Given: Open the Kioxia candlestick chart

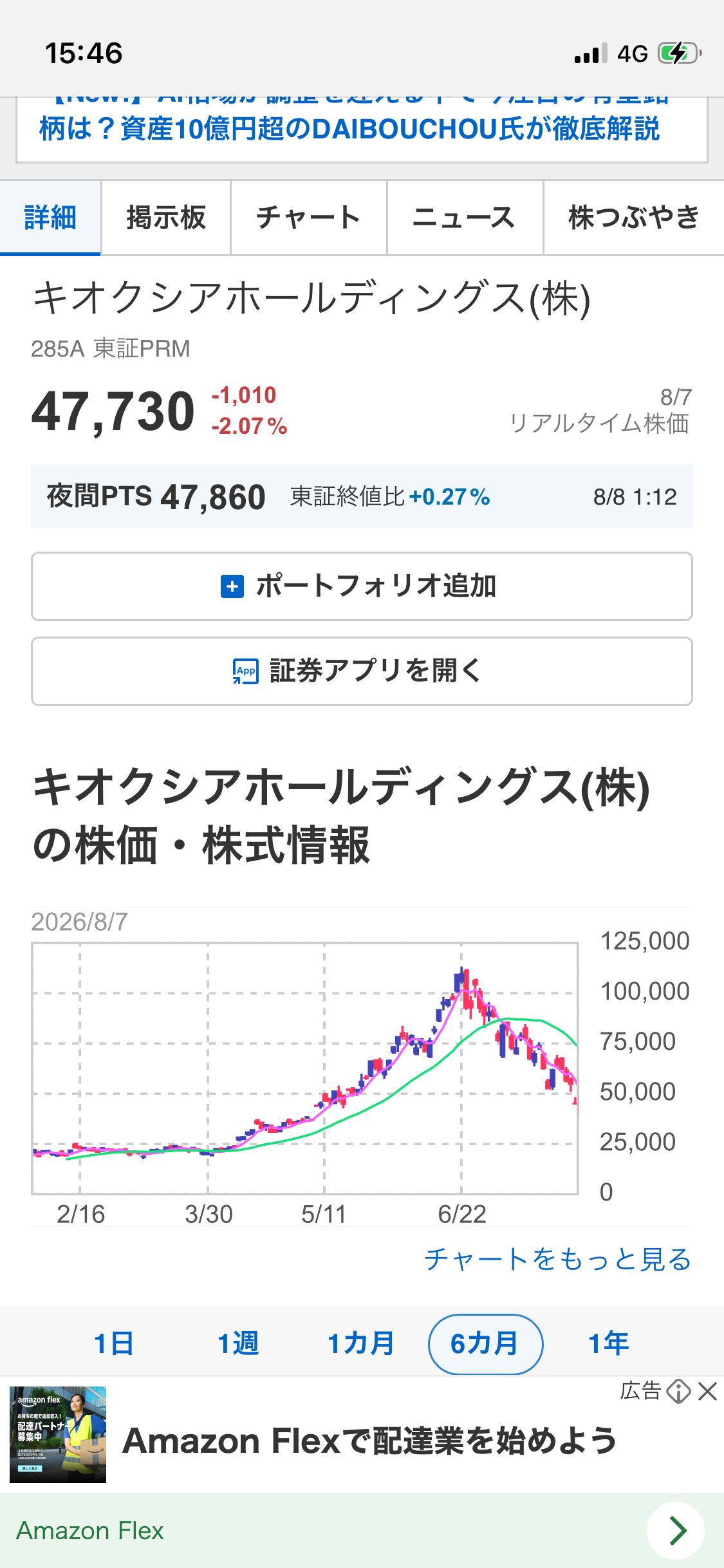Looking at the screenshot, I should pyautogui.click(x=305, y=1069).
